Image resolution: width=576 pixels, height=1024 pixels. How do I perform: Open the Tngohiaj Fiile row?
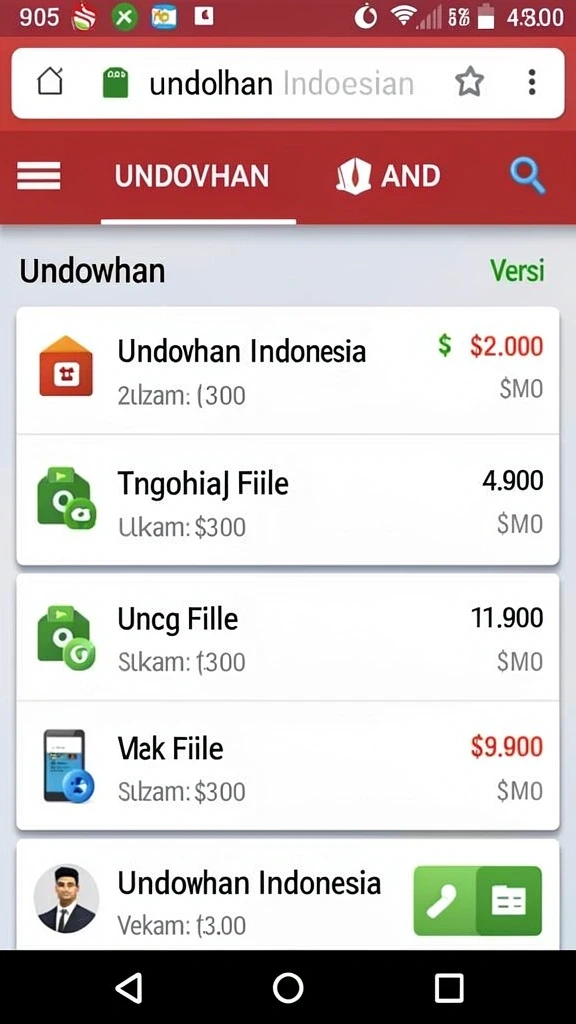point(288,500)
